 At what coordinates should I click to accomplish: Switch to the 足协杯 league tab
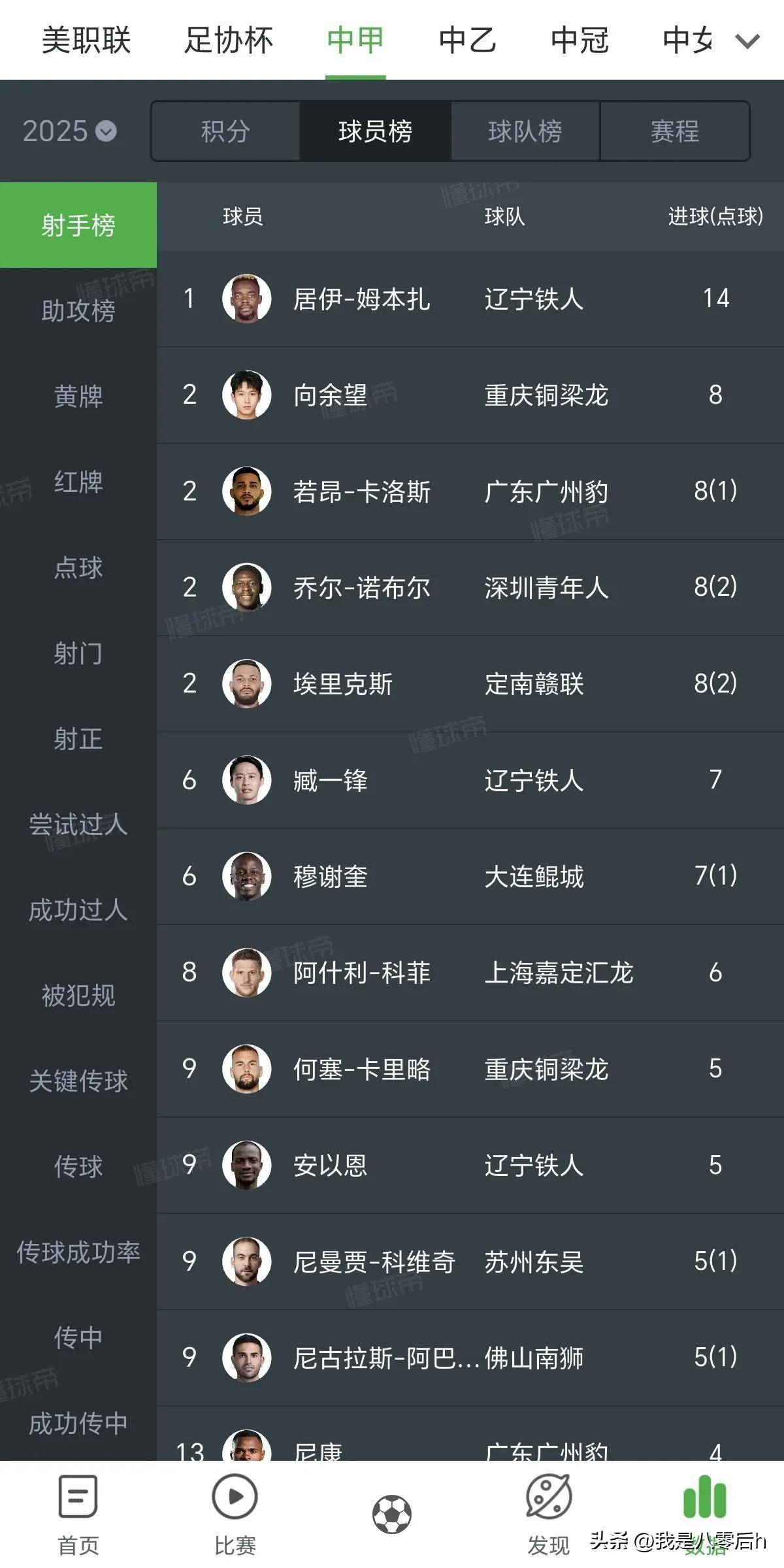click(229, 41)
